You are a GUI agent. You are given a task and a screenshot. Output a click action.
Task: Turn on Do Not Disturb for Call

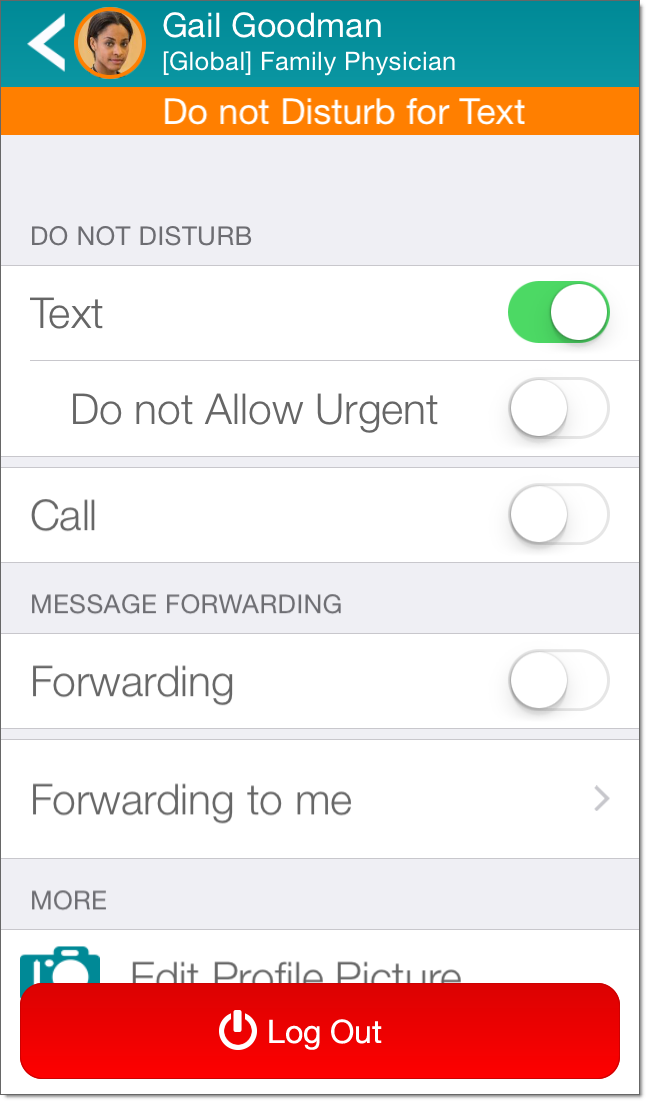[x=558, y=514]
